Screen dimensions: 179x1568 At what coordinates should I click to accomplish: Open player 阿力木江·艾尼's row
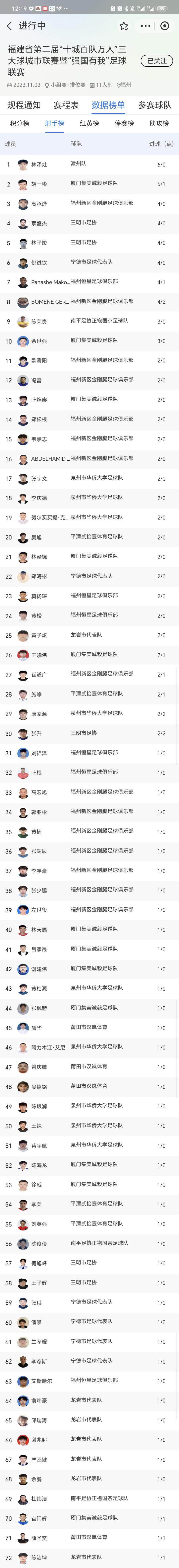(89, 1047)
